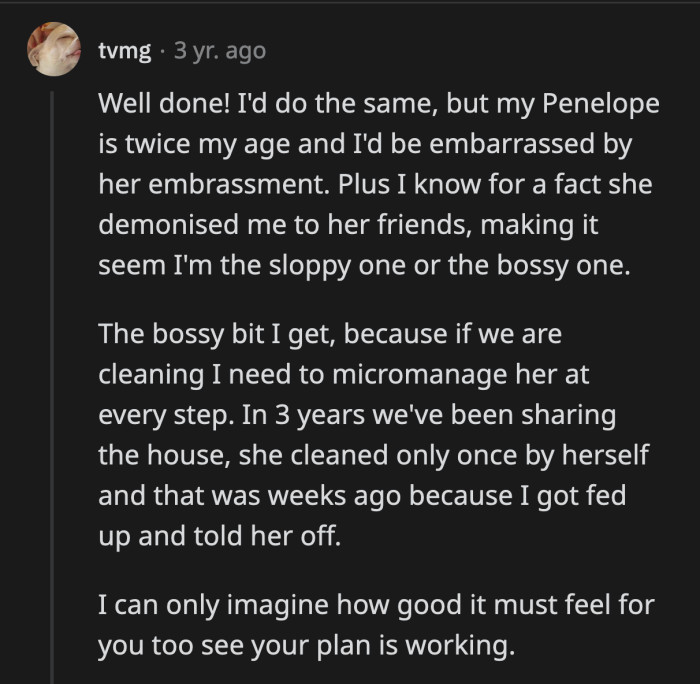Open the tvmg username link

point(124,50)
